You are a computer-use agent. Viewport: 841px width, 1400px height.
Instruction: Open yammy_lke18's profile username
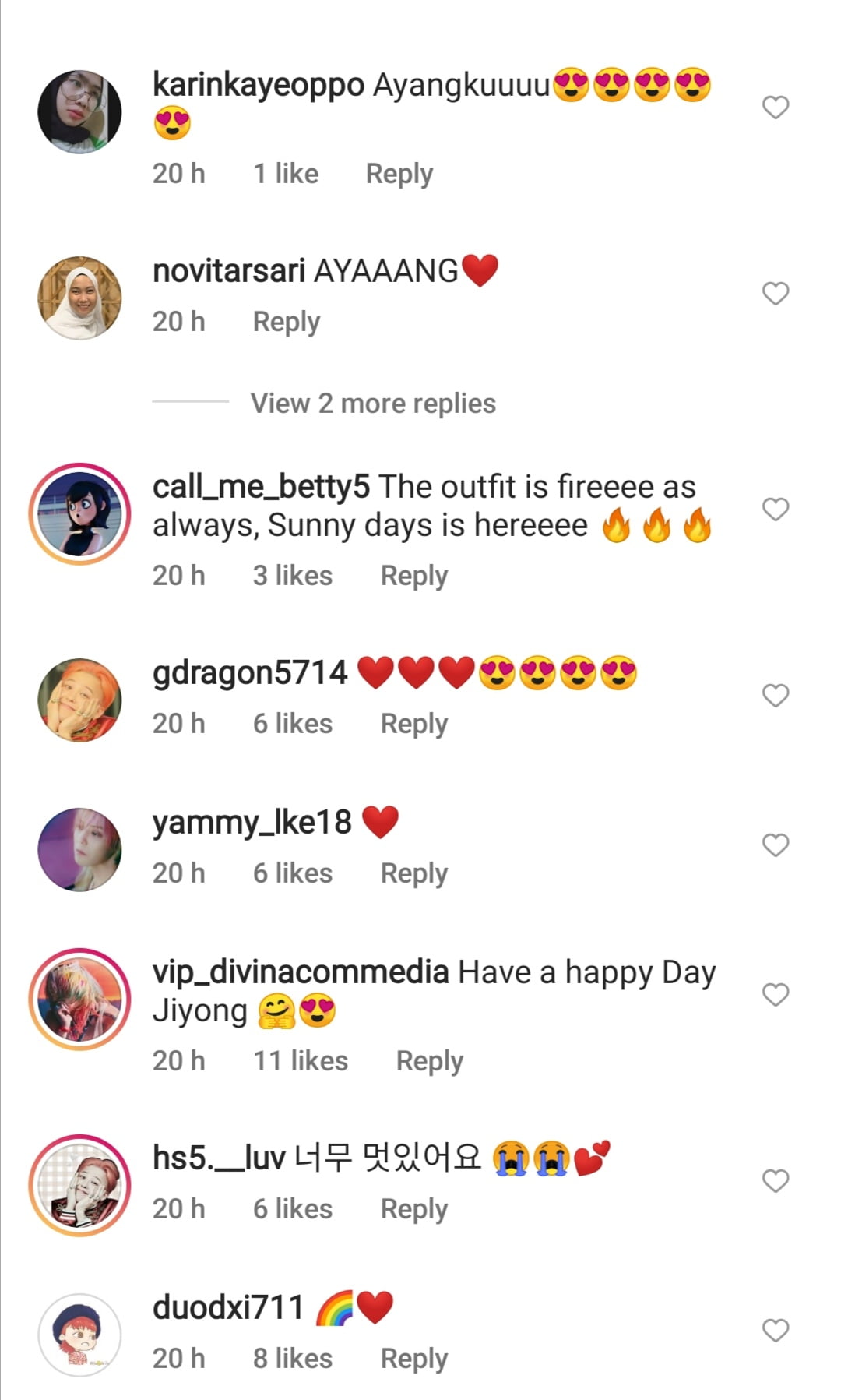(x=252, y=823)
